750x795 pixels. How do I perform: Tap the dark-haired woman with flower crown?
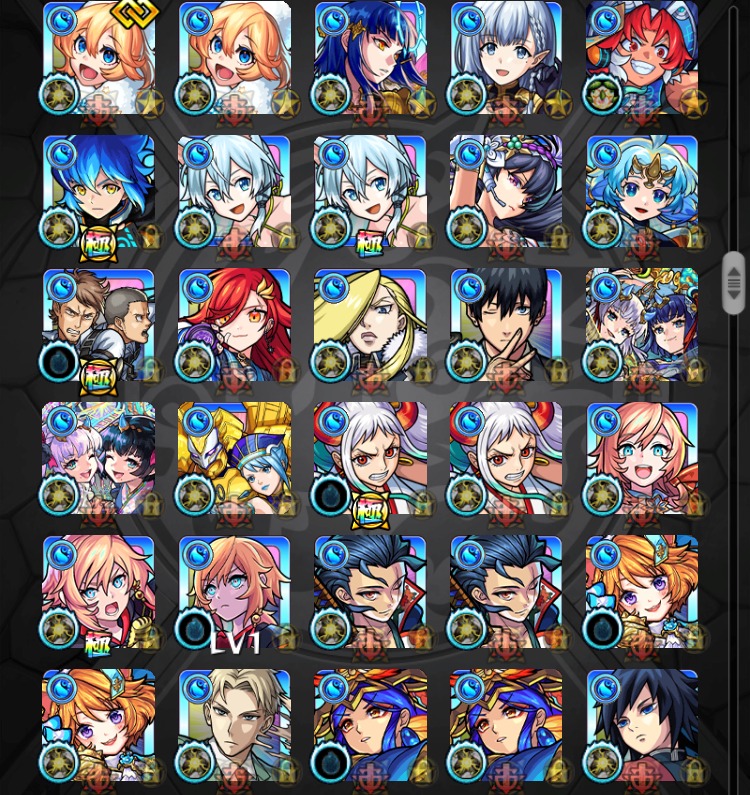pyautogui.click(x=505, y=192)
